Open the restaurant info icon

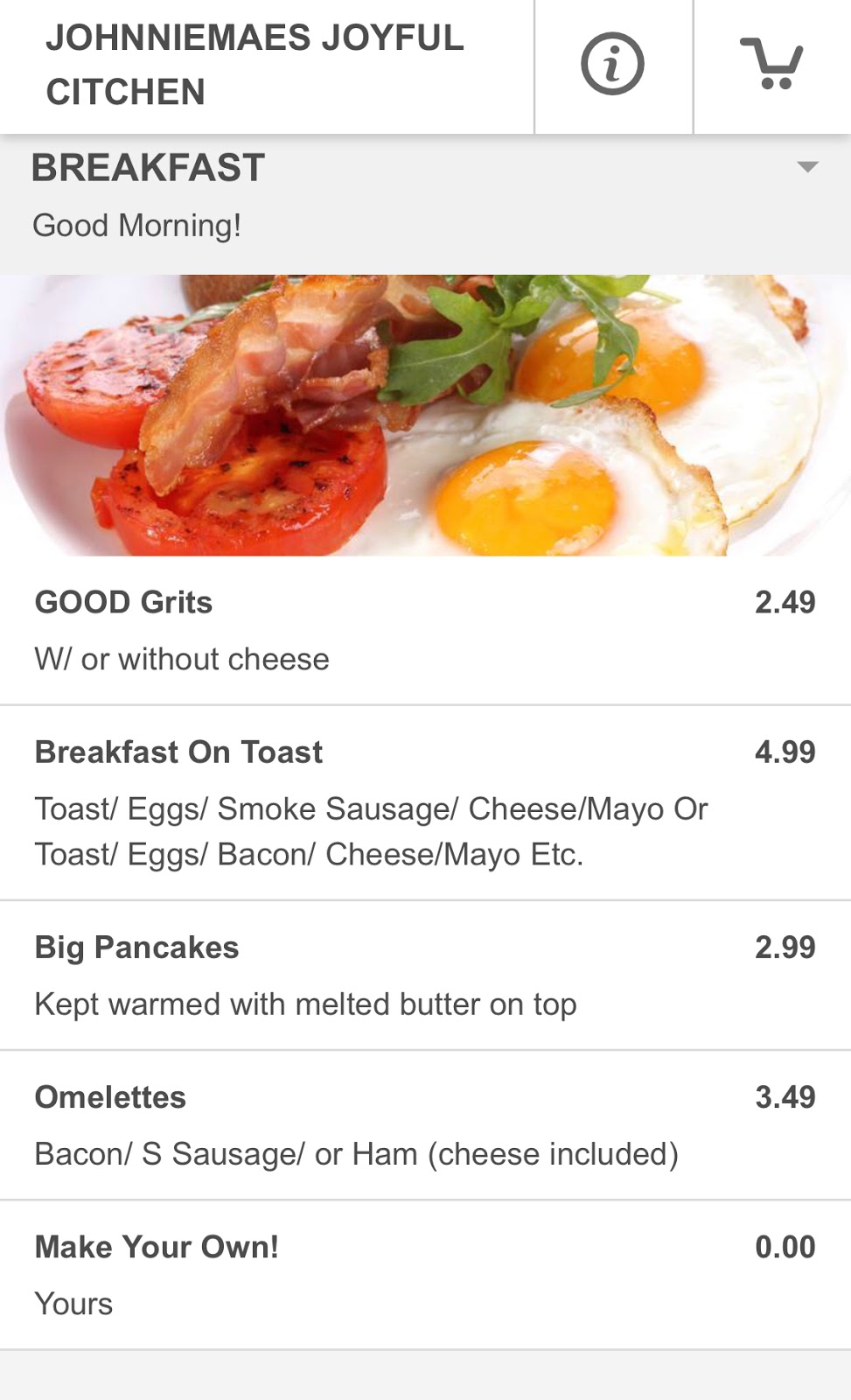click(x=612, y=65)
